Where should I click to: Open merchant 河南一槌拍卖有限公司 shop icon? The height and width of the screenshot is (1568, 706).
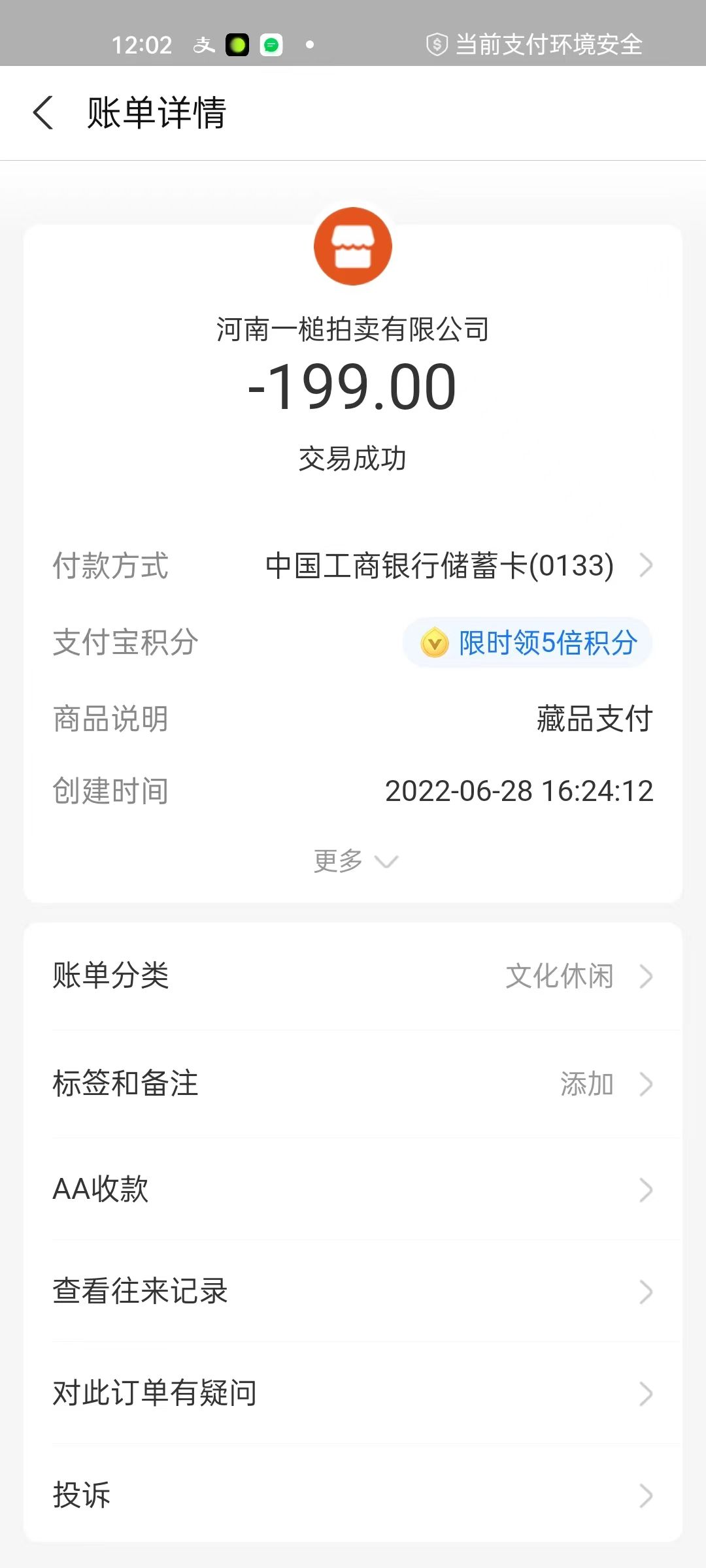click(x=353, y=246)
